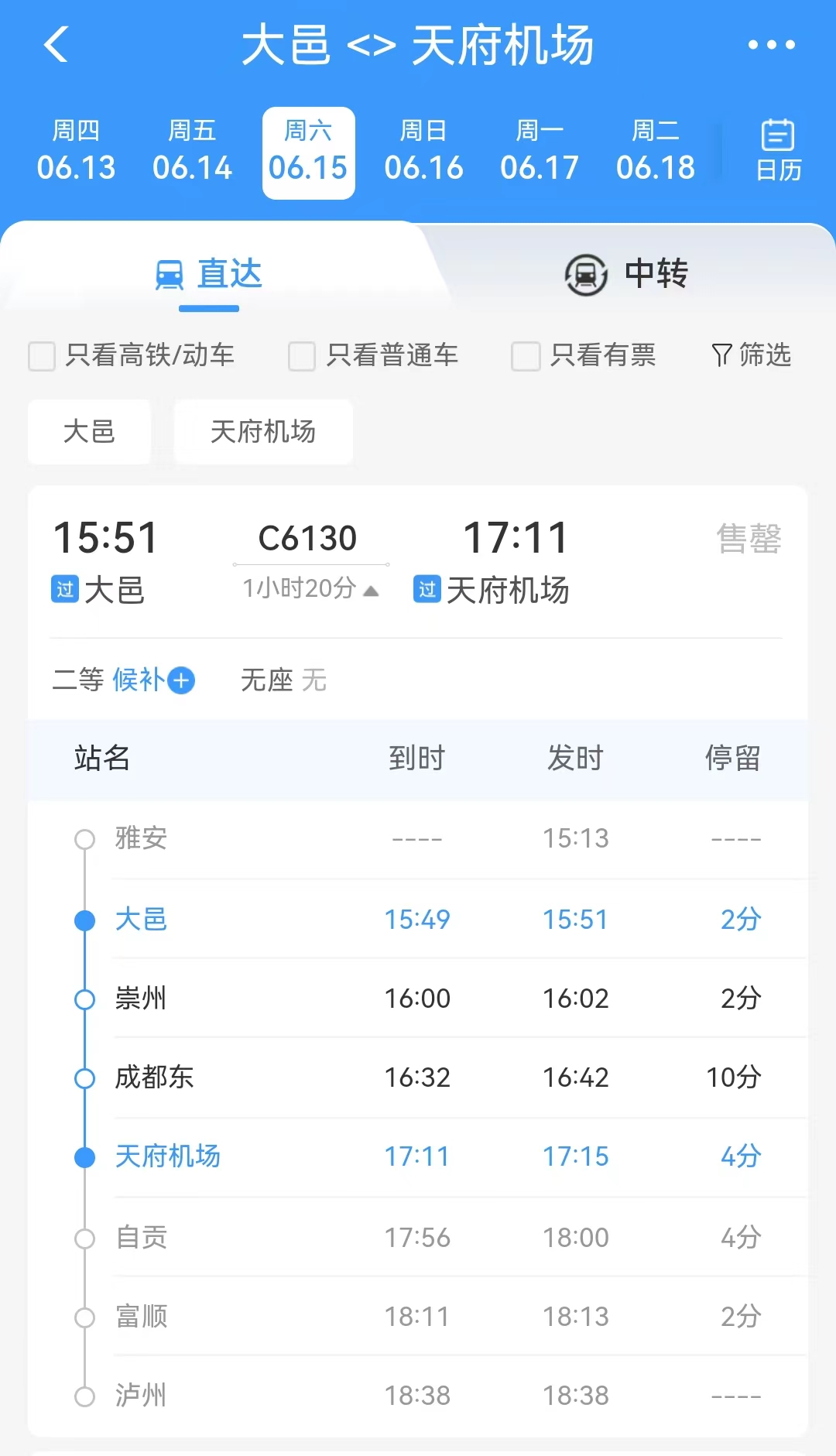Check 只看高铁/动车 filter
The width and height of the screenshot is (836, 1456).
coord(43,356)
